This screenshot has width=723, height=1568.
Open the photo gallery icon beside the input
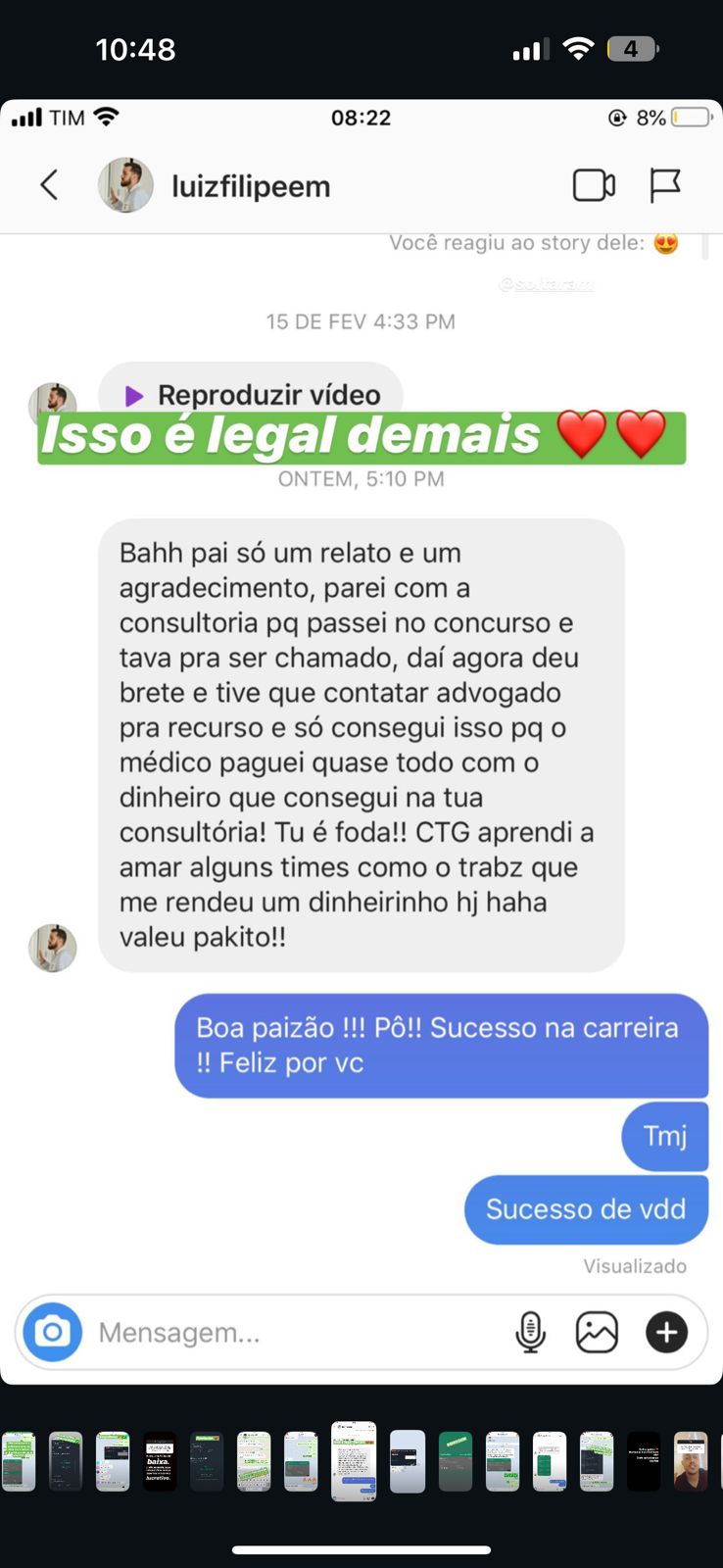(x=598, y=1332)
